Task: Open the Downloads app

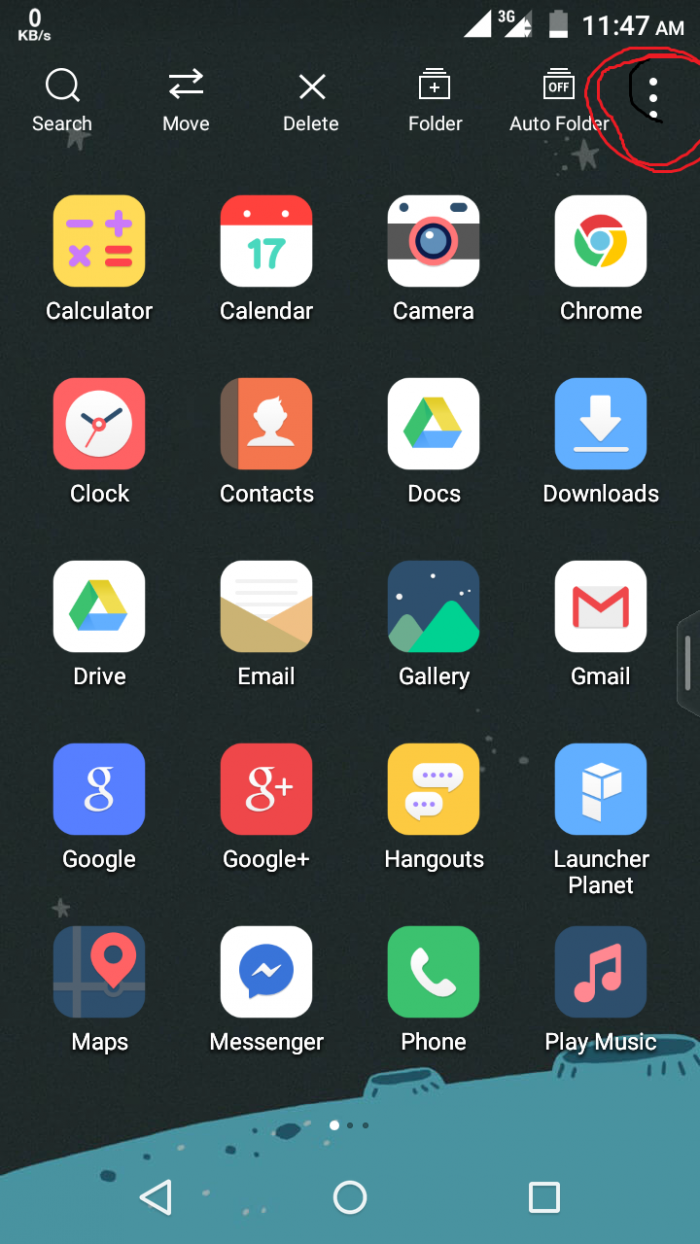Action: (600, 424)
